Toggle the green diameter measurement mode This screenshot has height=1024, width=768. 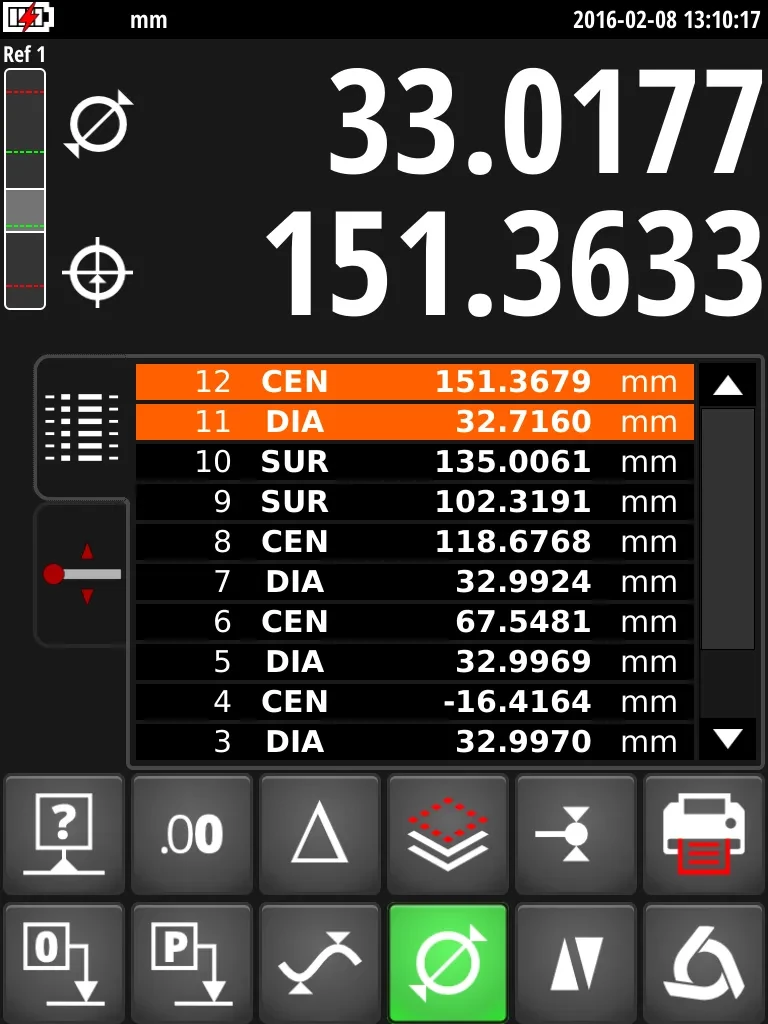(x=448, y=962)
